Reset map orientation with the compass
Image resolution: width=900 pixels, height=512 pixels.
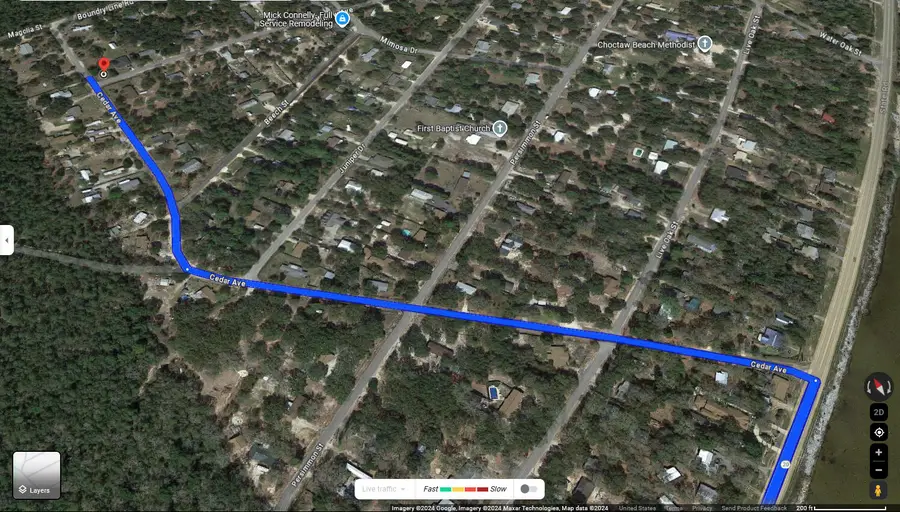click(x=879, y=387)
